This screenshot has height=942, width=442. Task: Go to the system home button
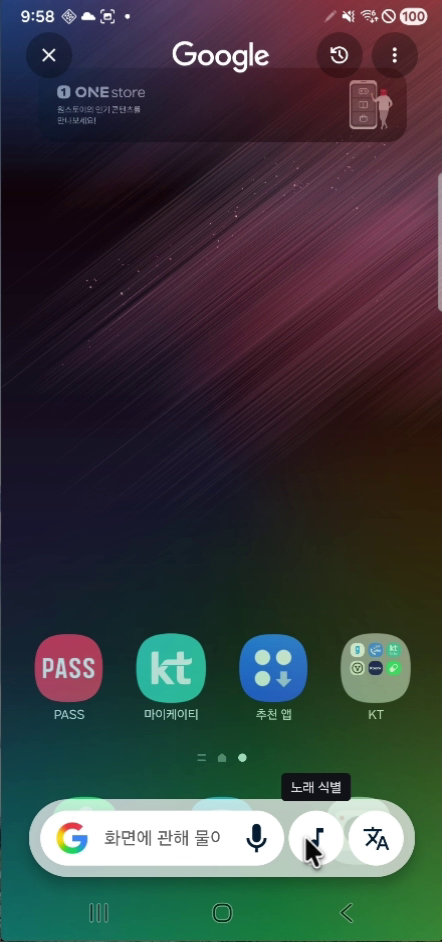[222, 913]
